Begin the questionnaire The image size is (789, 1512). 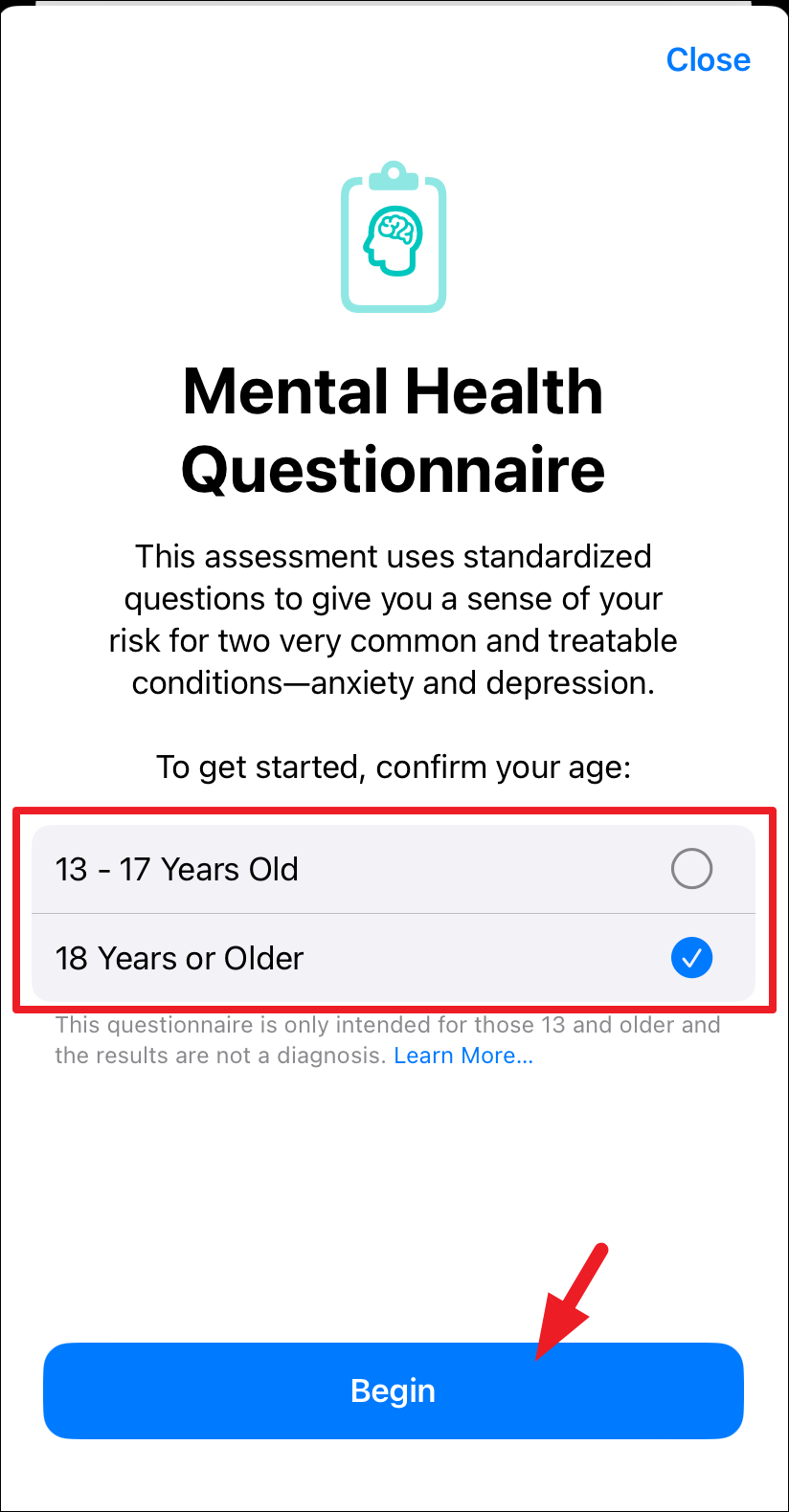393,1390
